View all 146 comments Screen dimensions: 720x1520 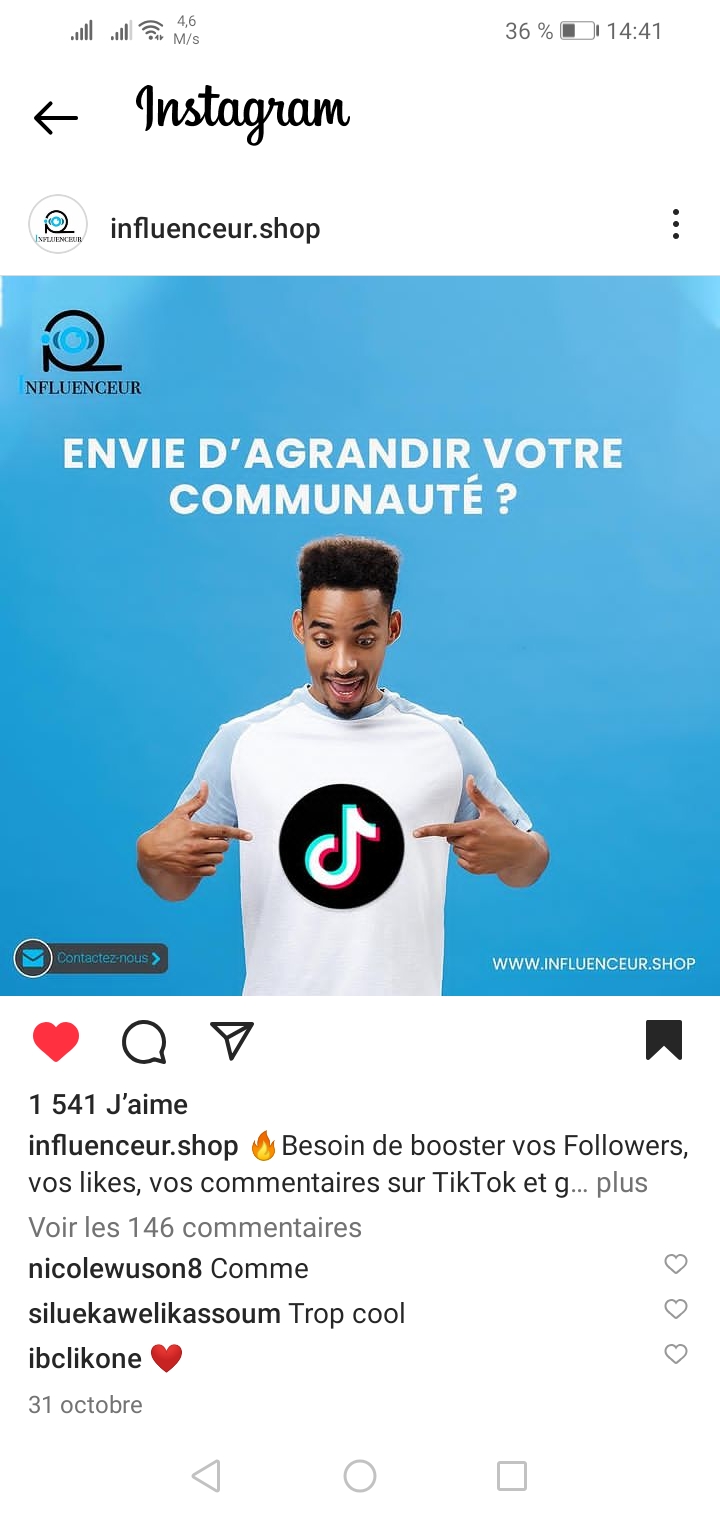195,1227
